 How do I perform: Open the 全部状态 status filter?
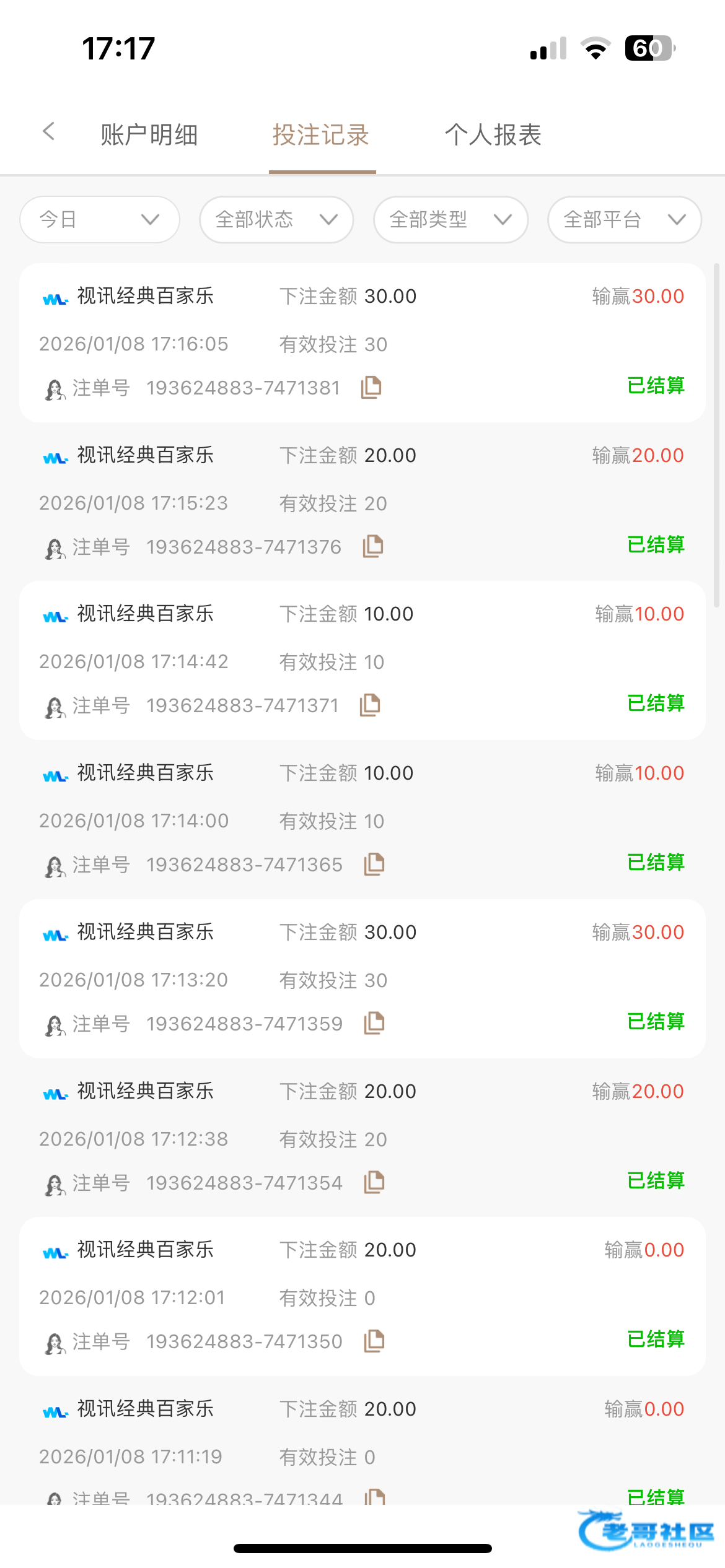276,219
